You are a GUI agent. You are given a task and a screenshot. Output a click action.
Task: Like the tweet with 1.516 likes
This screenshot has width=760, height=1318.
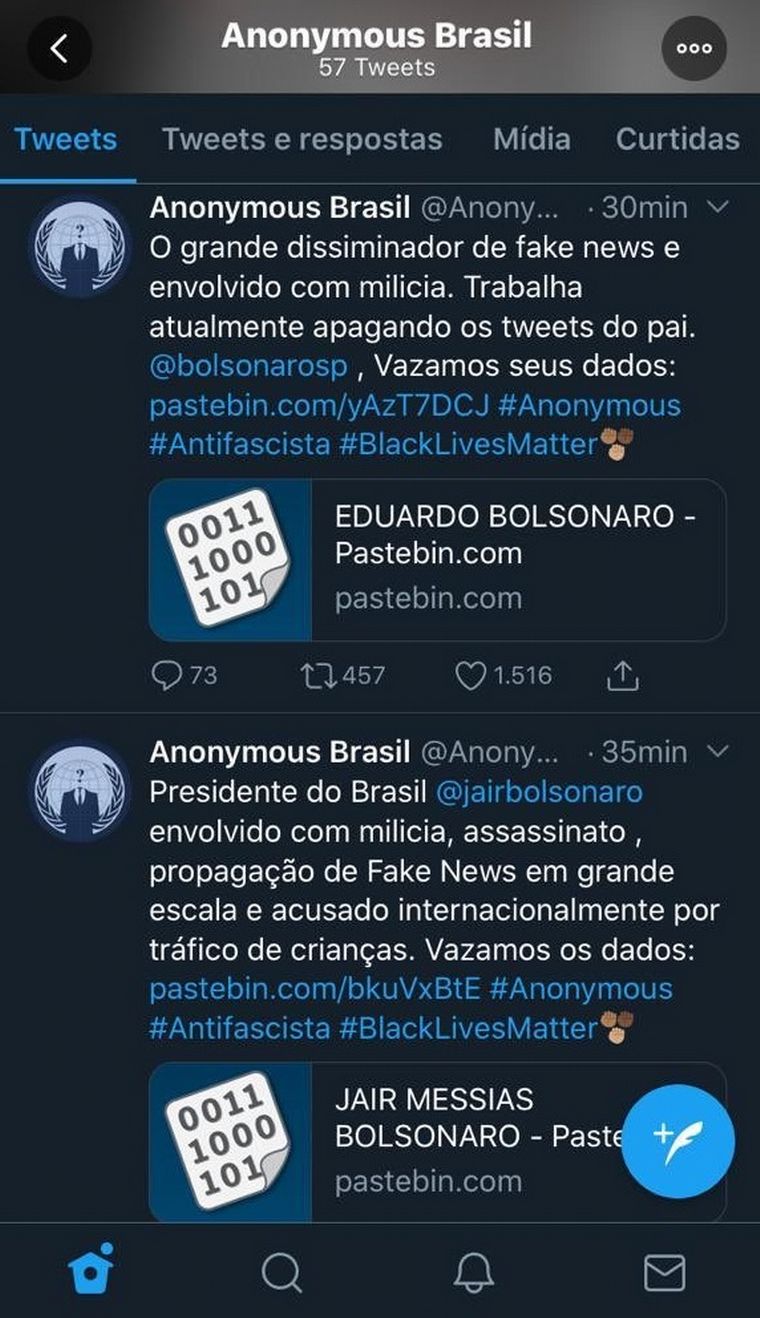coord(470,676)
